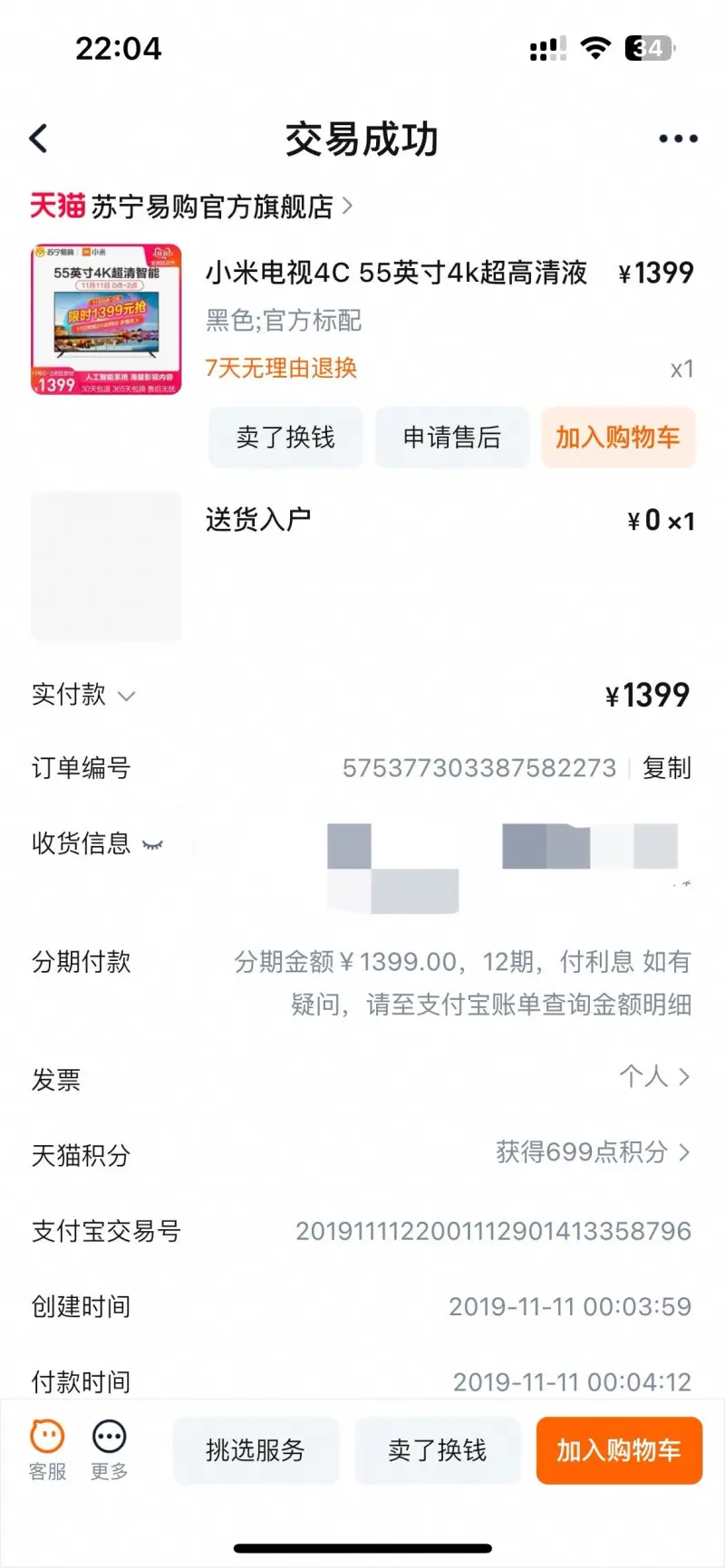This screenshot has height=1568, width=725.
Task: Tap 挑选服务 in bottom bar
Action: [256, 1450]
